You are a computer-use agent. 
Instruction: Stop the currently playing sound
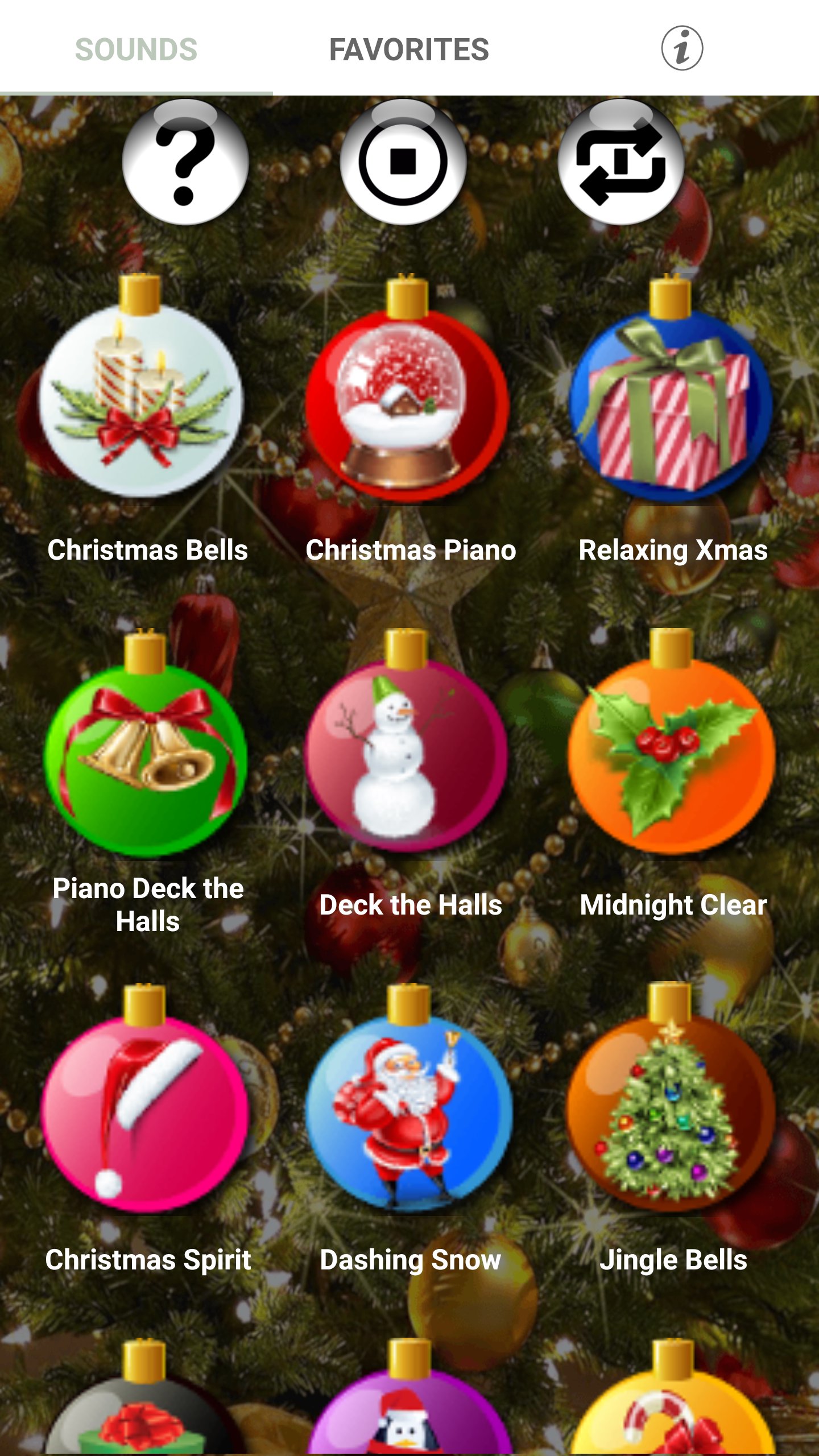[x=403, y=163]
